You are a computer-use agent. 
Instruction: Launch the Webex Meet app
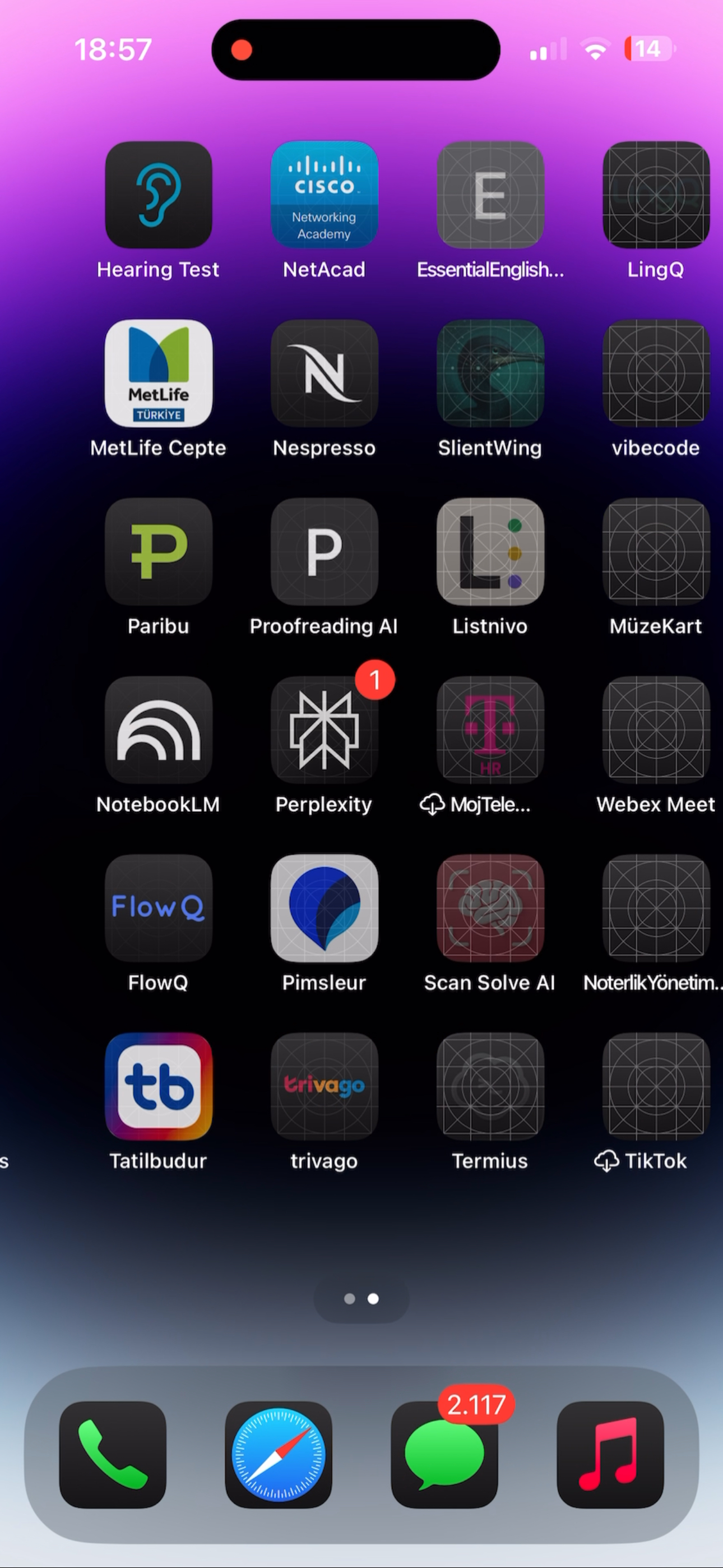click(x=655, y=730)
